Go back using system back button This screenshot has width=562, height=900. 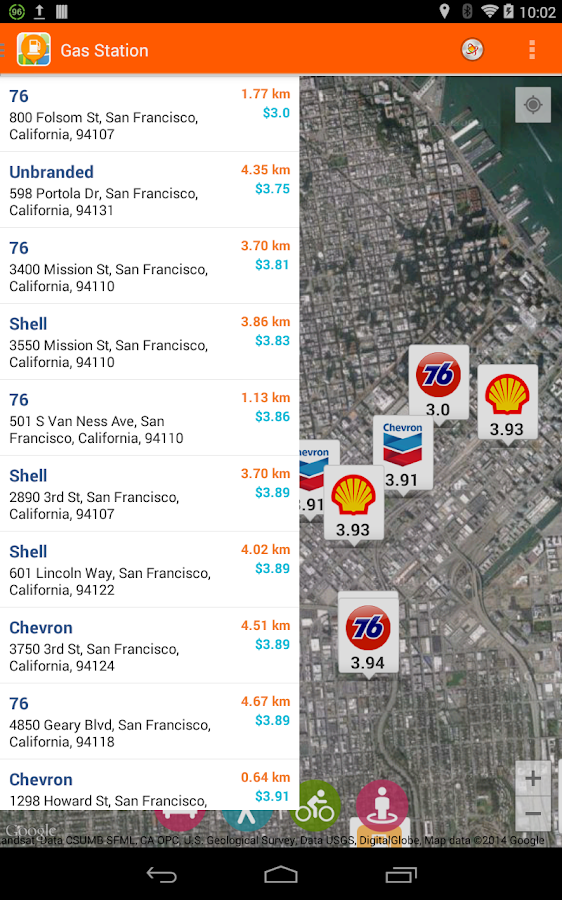pyautogui.click(x=161, y=874)
